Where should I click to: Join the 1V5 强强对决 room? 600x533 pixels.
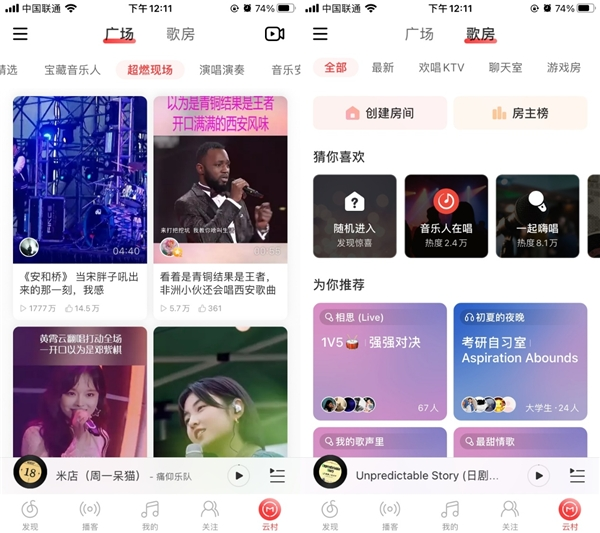(x=380, y=361)
